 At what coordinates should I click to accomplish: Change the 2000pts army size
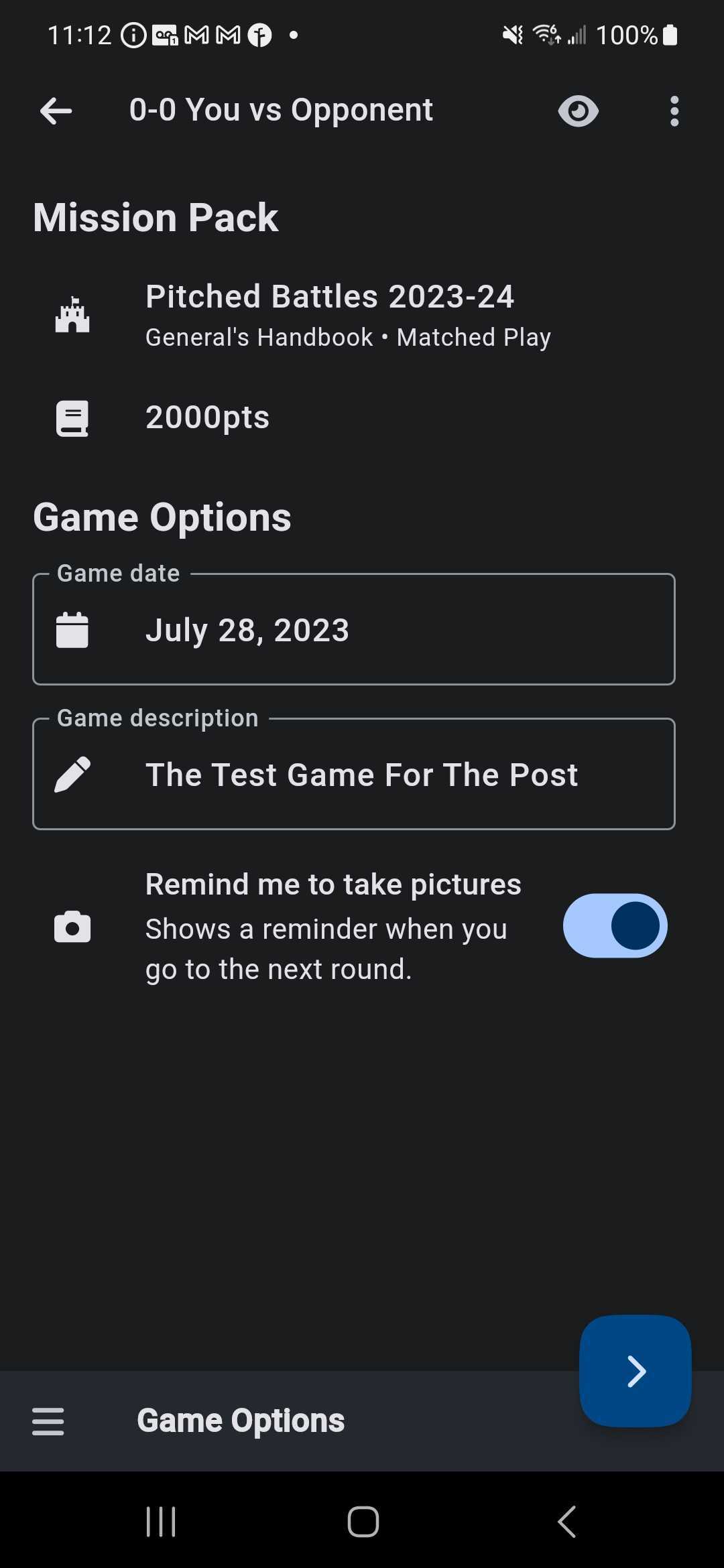(x=208, y=418)
